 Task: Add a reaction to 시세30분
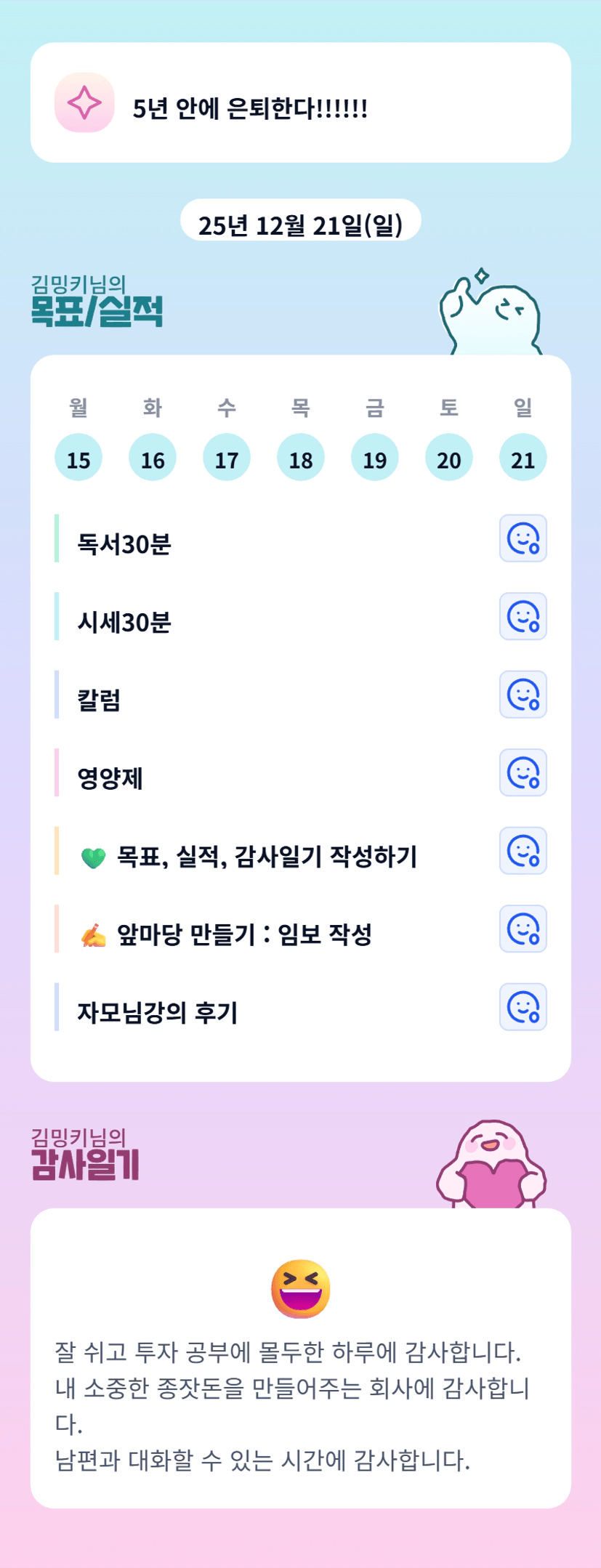click(523, 616)
